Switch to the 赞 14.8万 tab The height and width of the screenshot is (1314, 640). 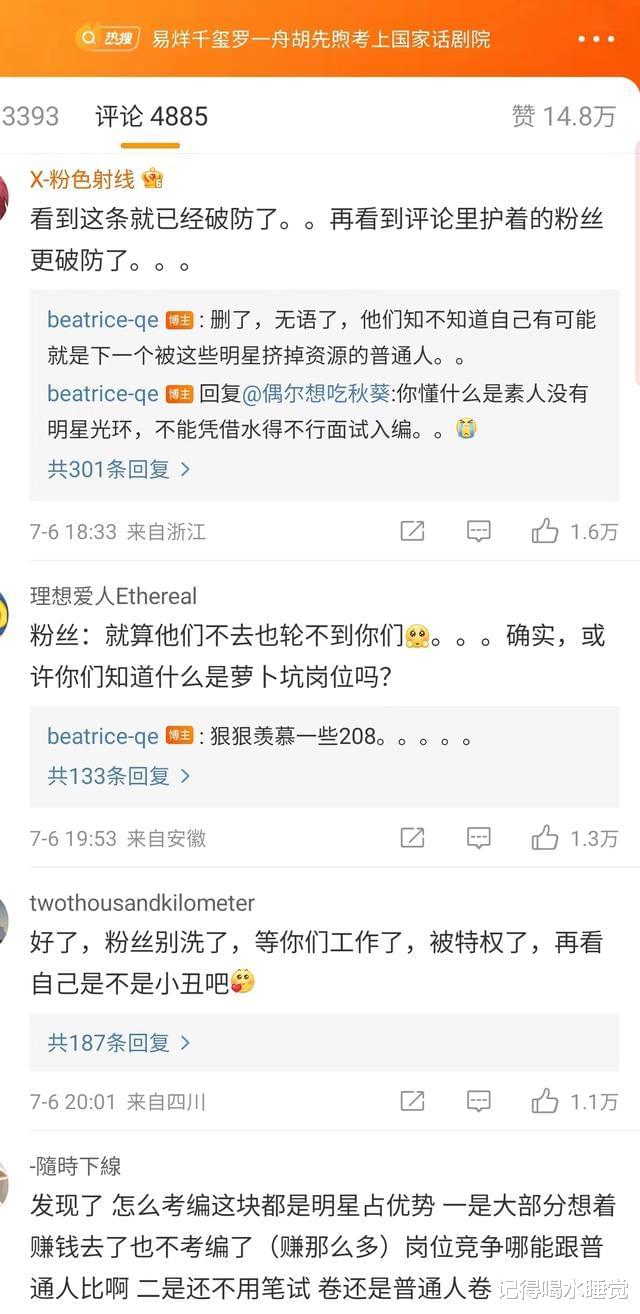(x=564, y=116)
